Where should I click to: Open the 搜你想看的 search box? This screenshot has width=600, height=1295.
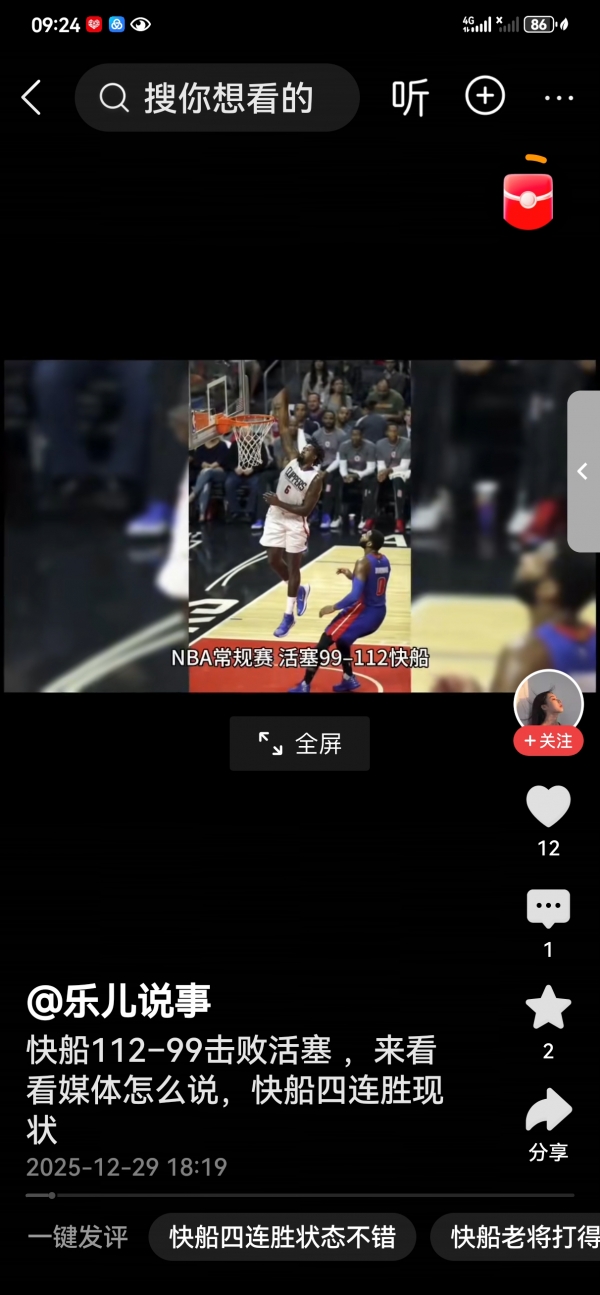coord(217,98)
